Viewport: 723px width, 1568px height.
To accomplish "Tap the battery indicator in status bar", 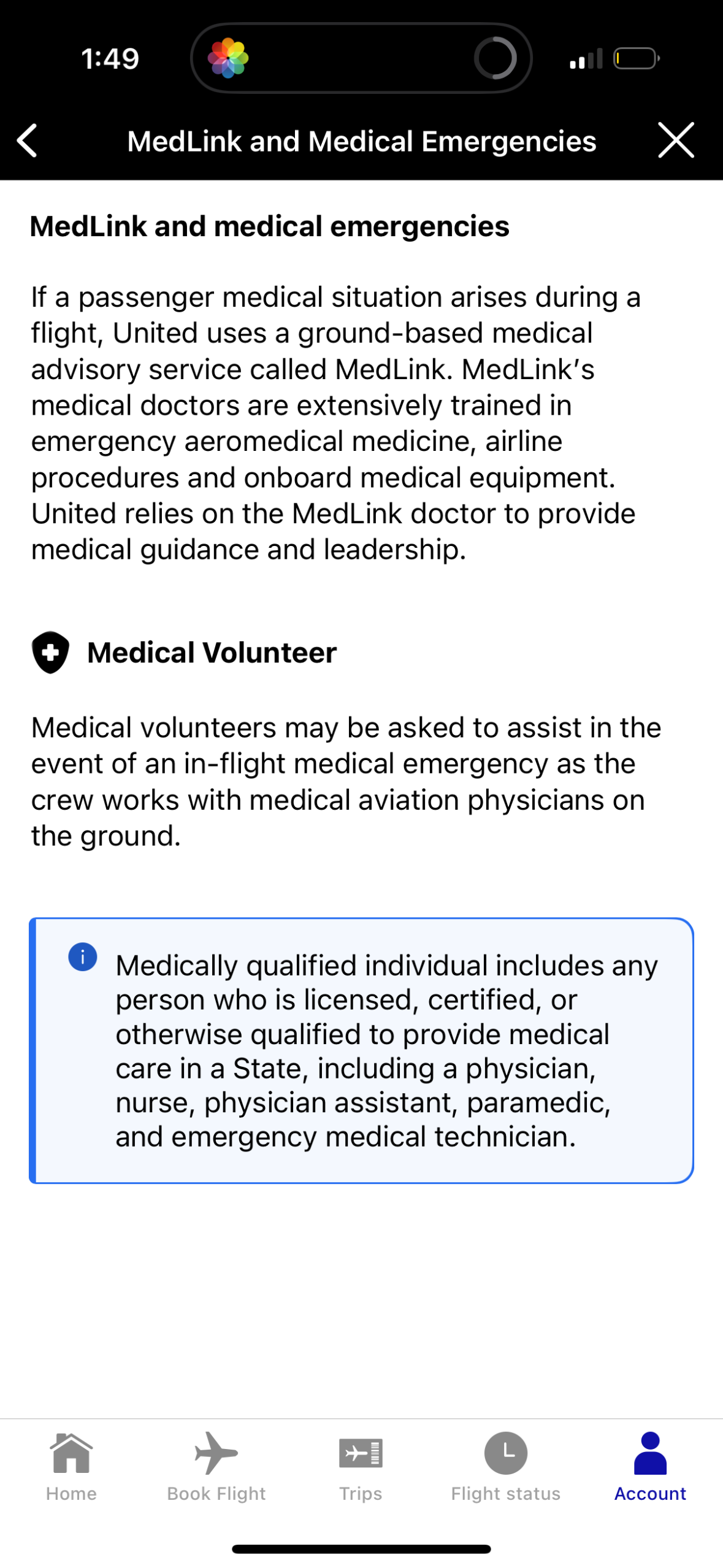I will 635,58.
